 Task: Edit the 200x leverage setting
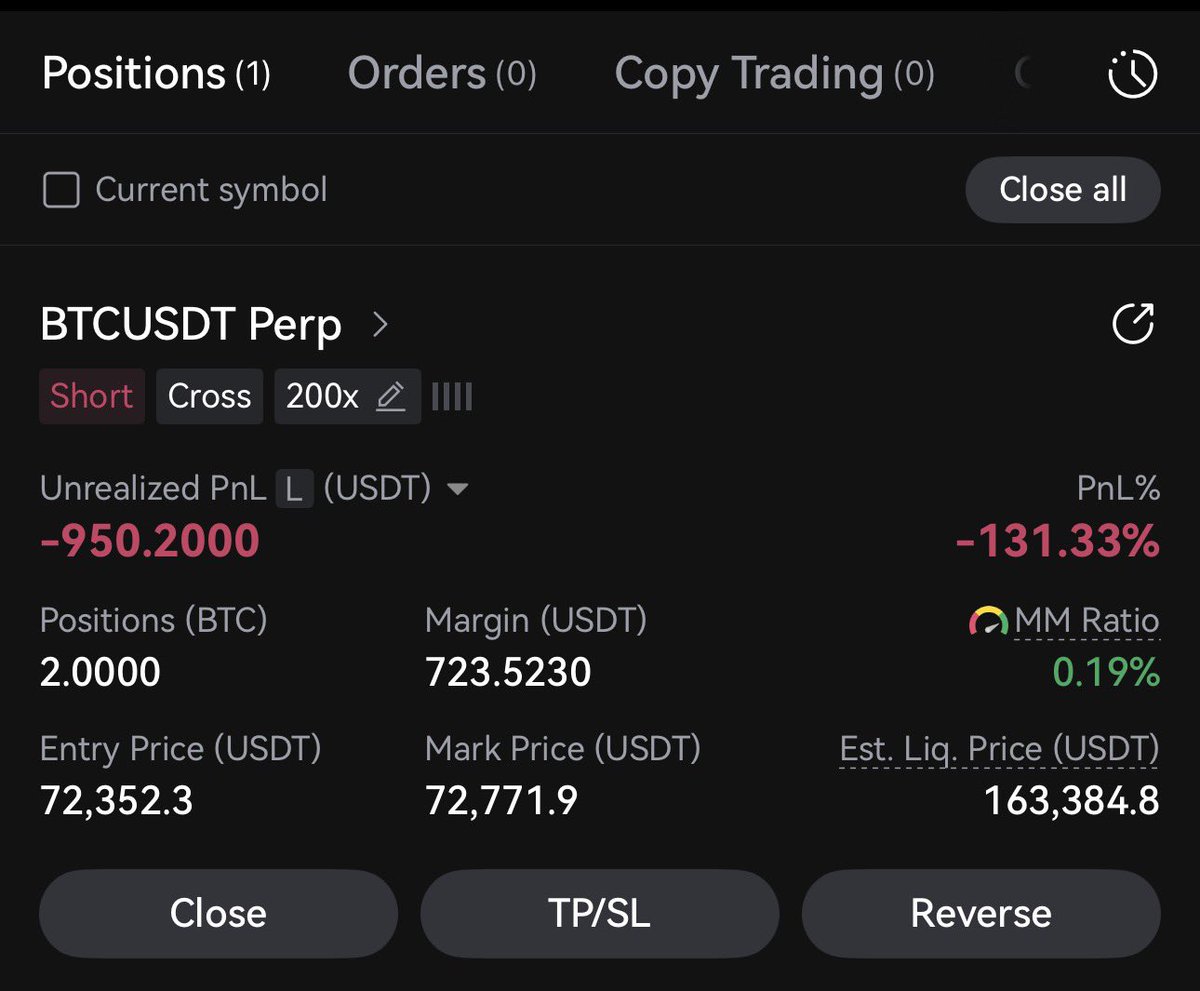(346, 397)
